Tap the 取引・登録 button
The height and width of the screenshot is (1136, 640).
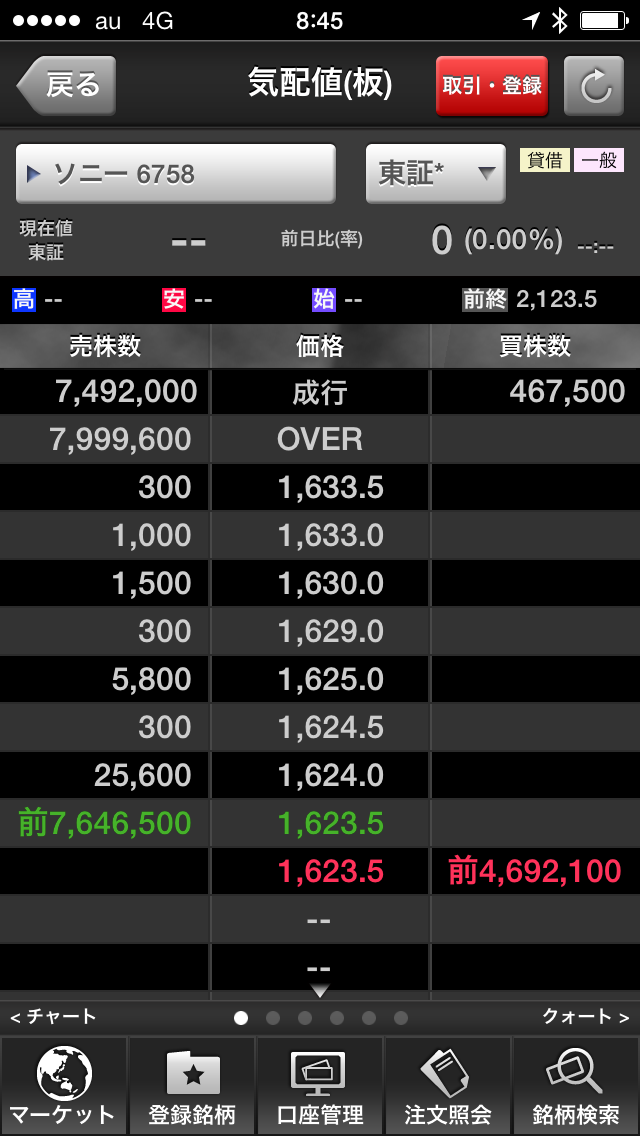click(x=491, y=85)
